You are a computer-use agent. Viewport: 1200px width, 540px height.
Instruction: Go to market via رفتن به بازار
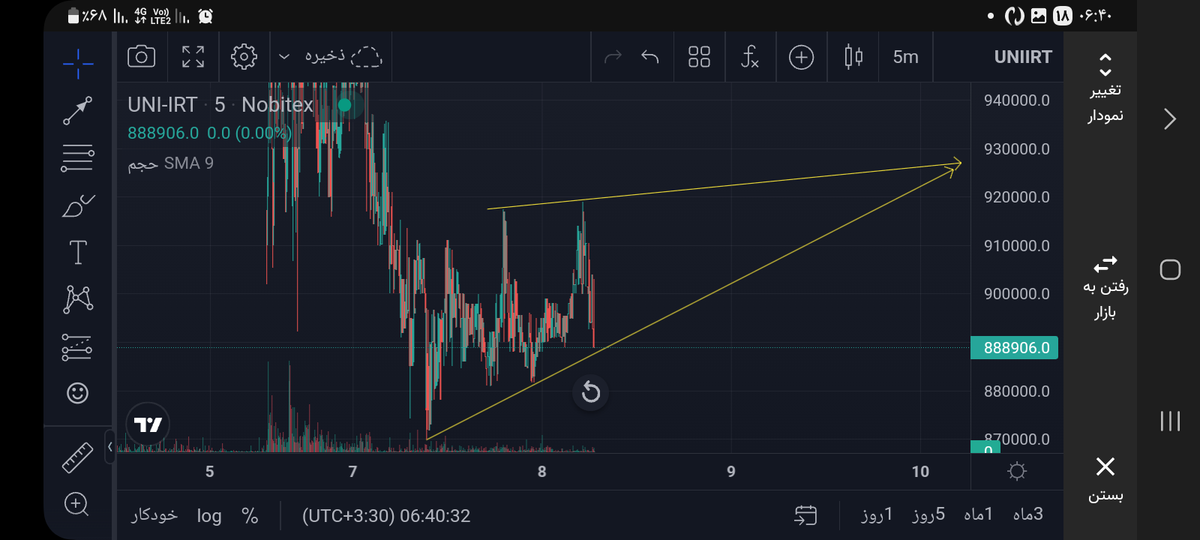(1105, 289)
